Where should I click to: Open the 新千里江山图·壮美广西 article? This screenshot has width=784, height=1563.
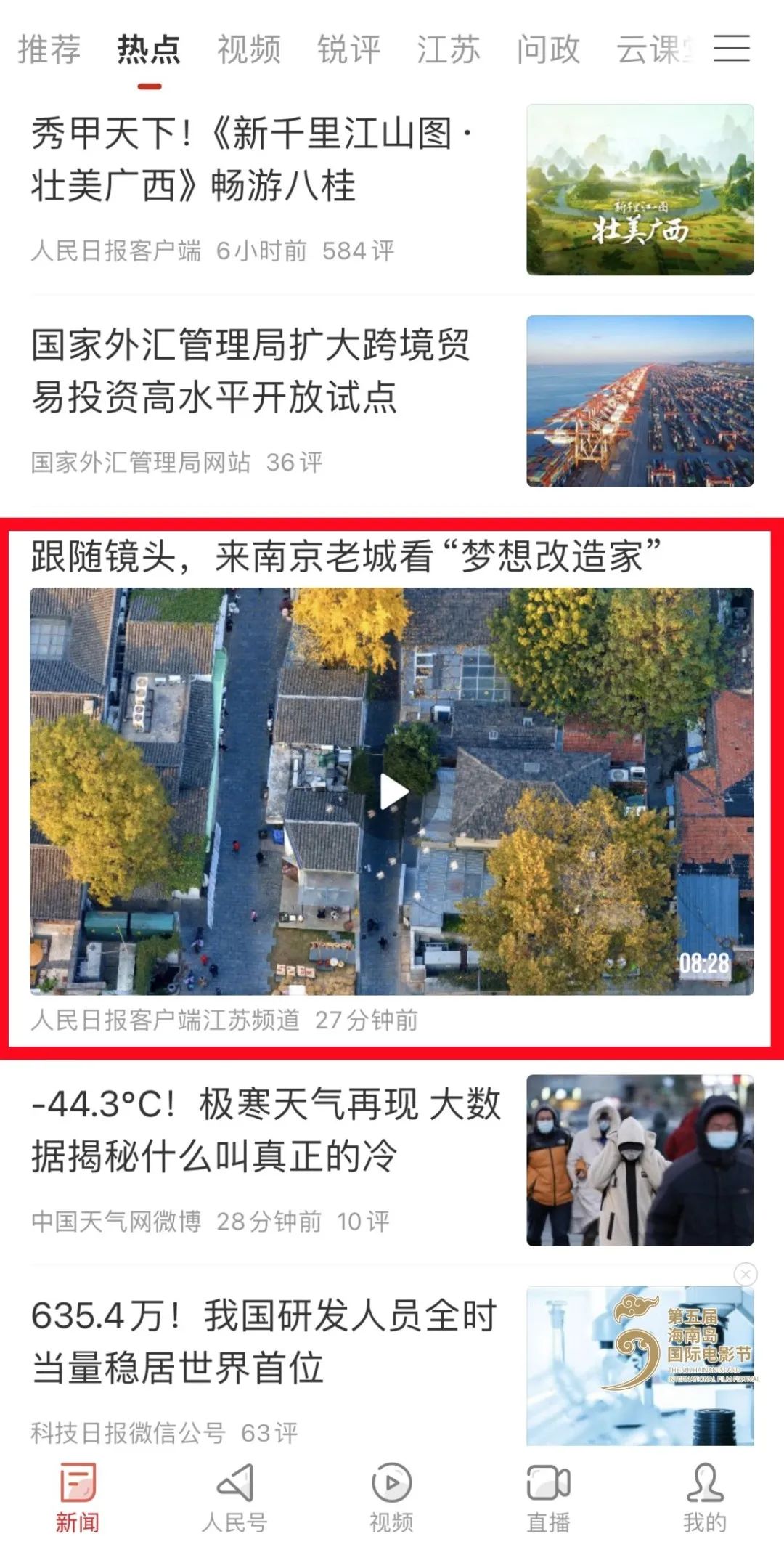pyautogui.click(x=250, y=160)
